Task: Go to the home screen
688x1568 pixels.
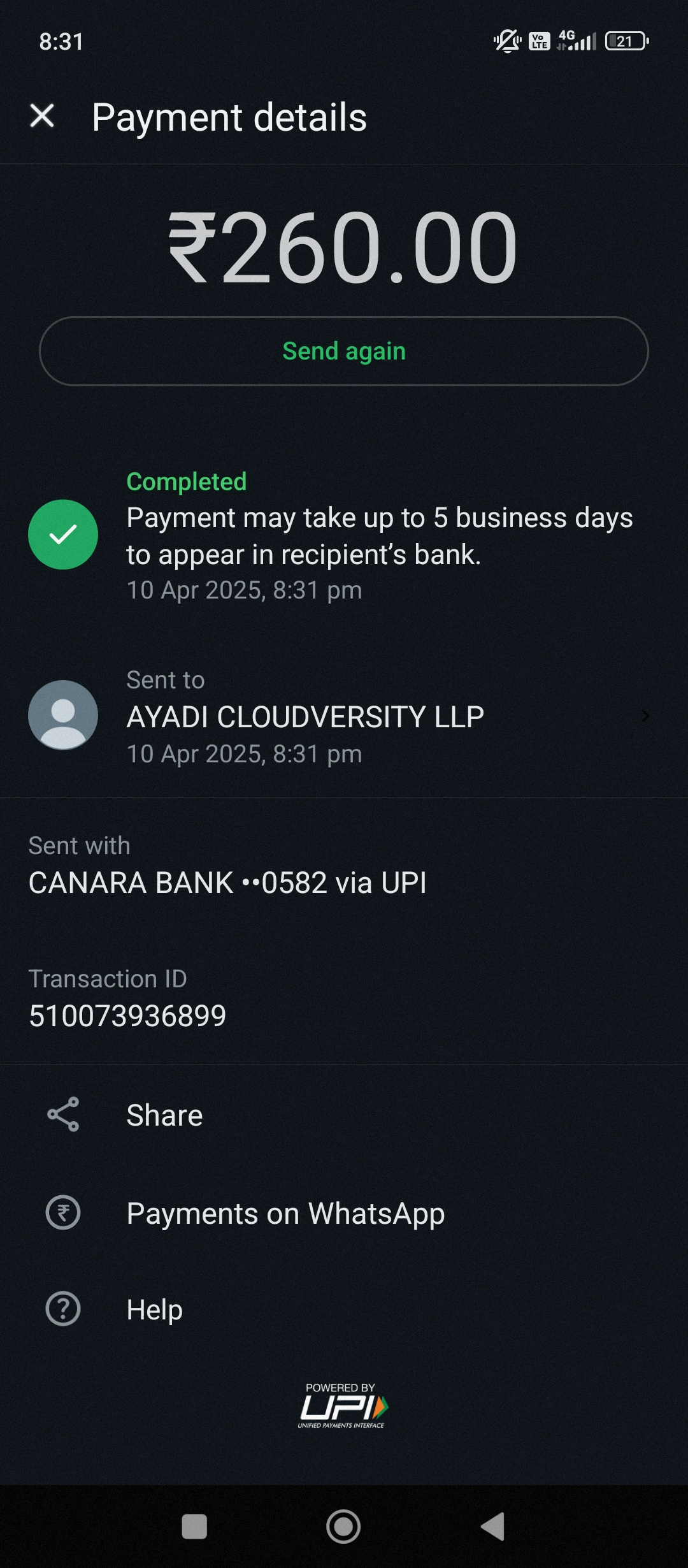Action: tap(343, 1527)
